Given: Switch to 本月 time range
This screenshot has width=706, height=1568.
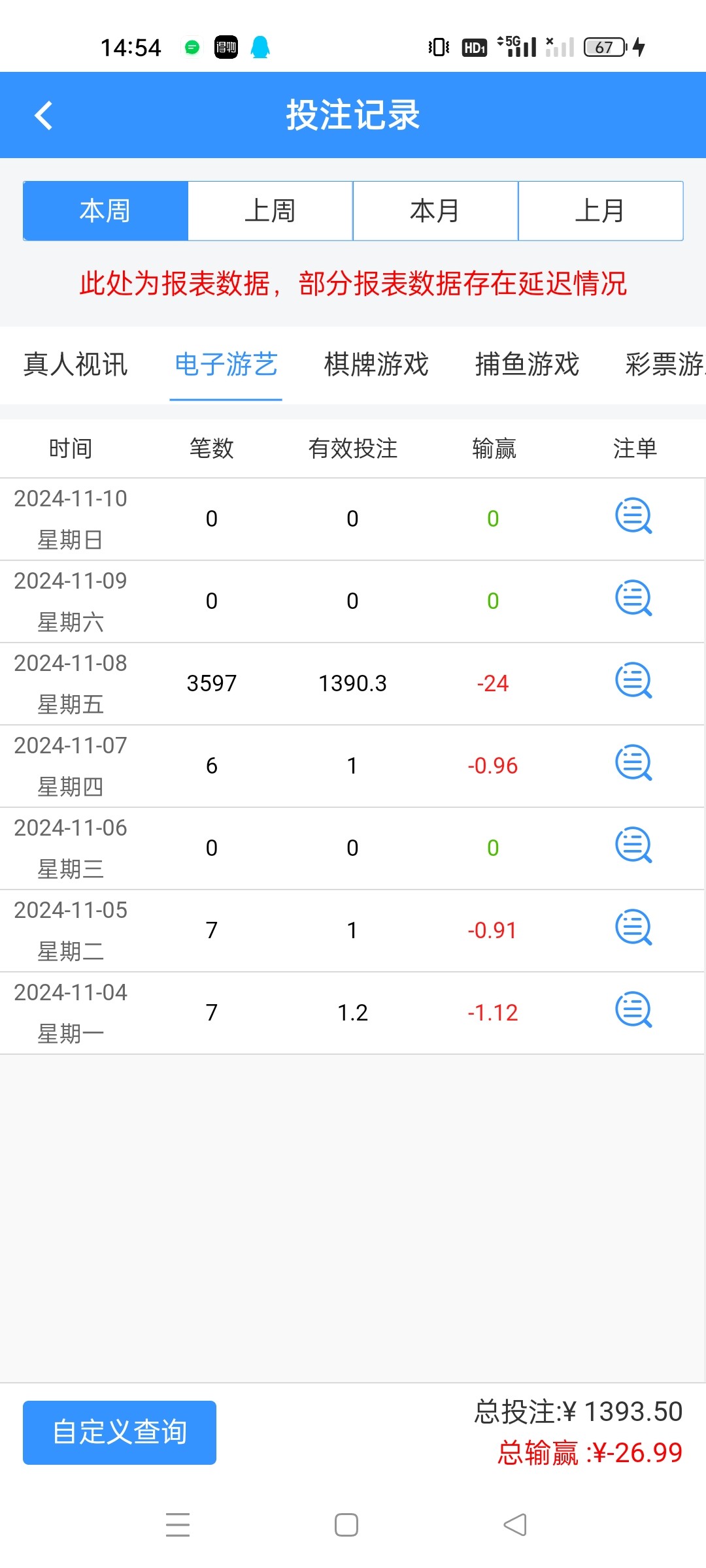Looking at the screenshot, I should [x=435, y=211].
